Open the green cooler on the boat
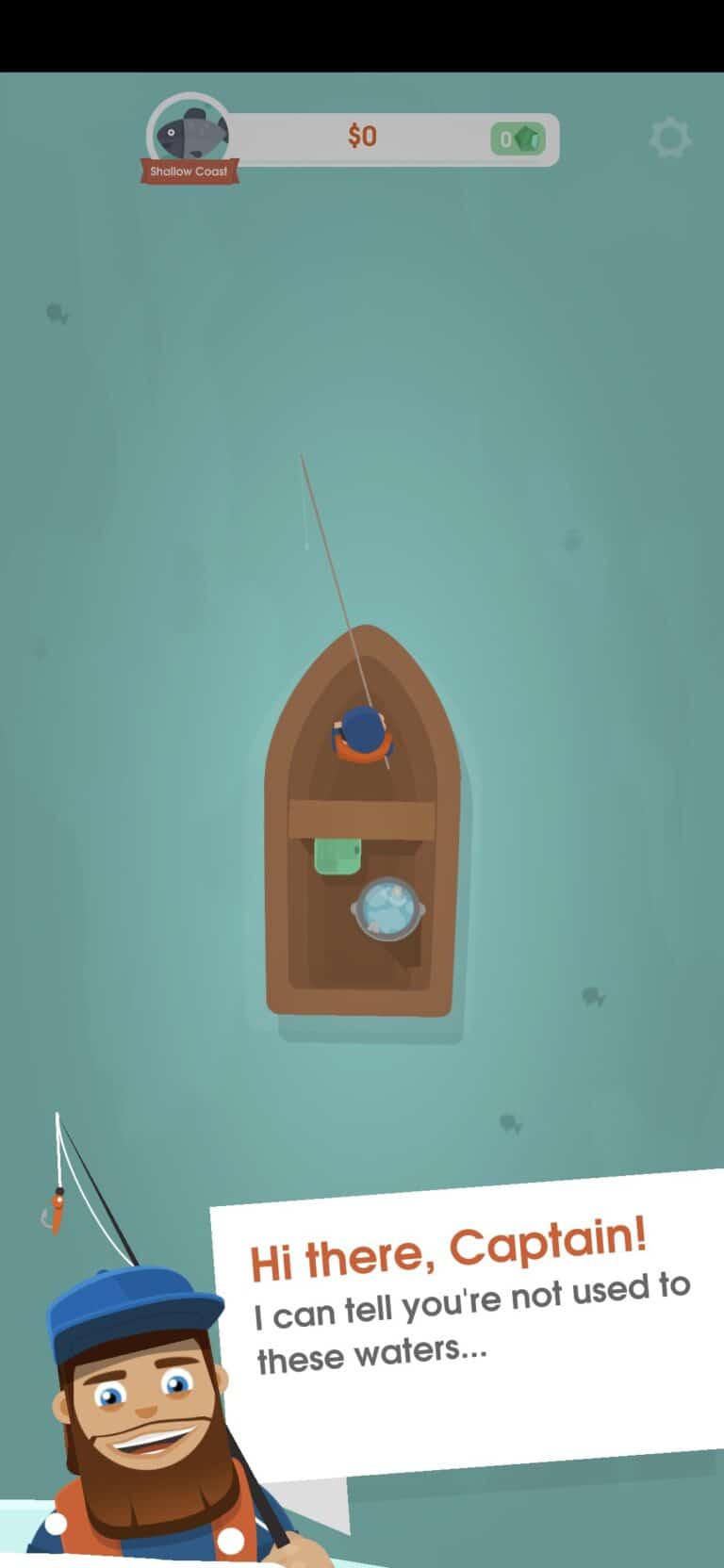Image resolution: width=724 pixels, height=1568 pixels. pos(339,853)
